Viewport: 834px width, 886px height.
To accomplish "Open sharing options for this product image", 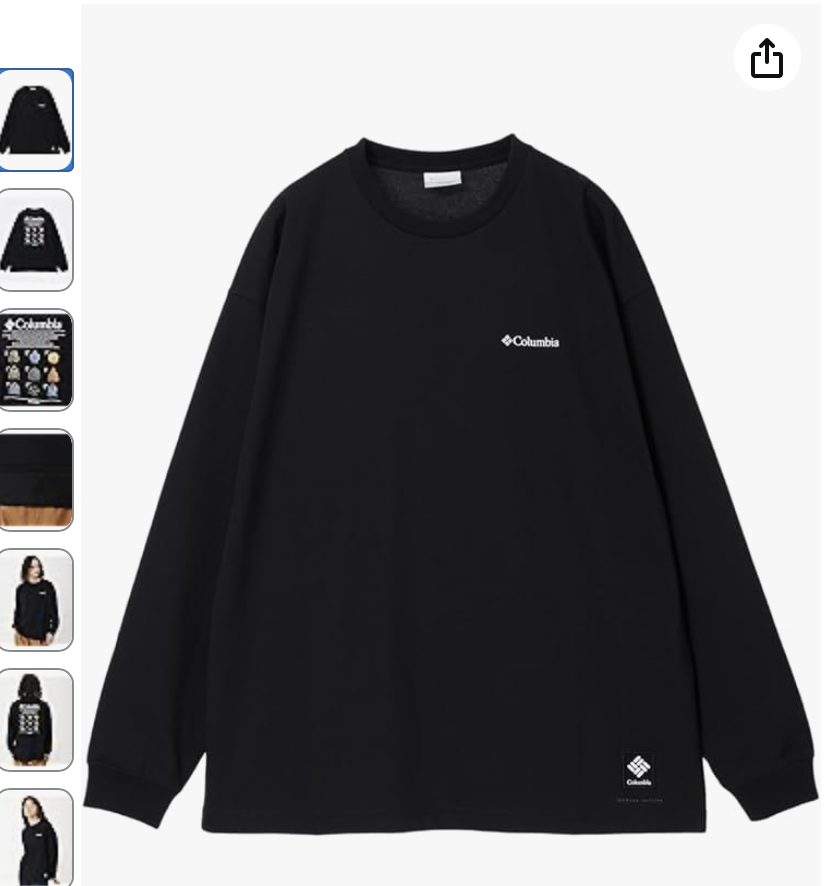I will click(768, 59).
